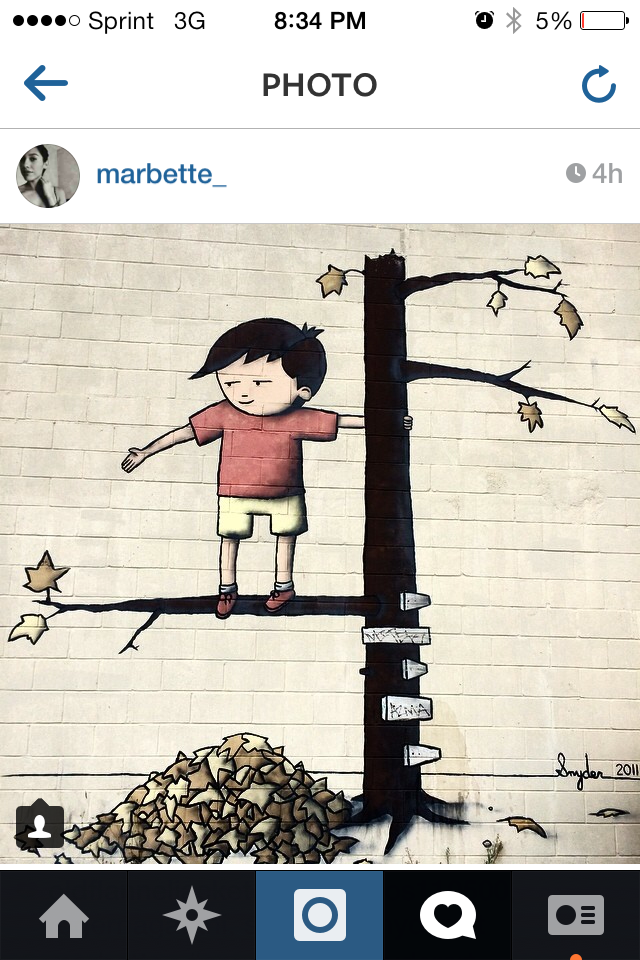Switch to the Home tab
The height and width of the screenshot is (960, 640).
[63, 915]
